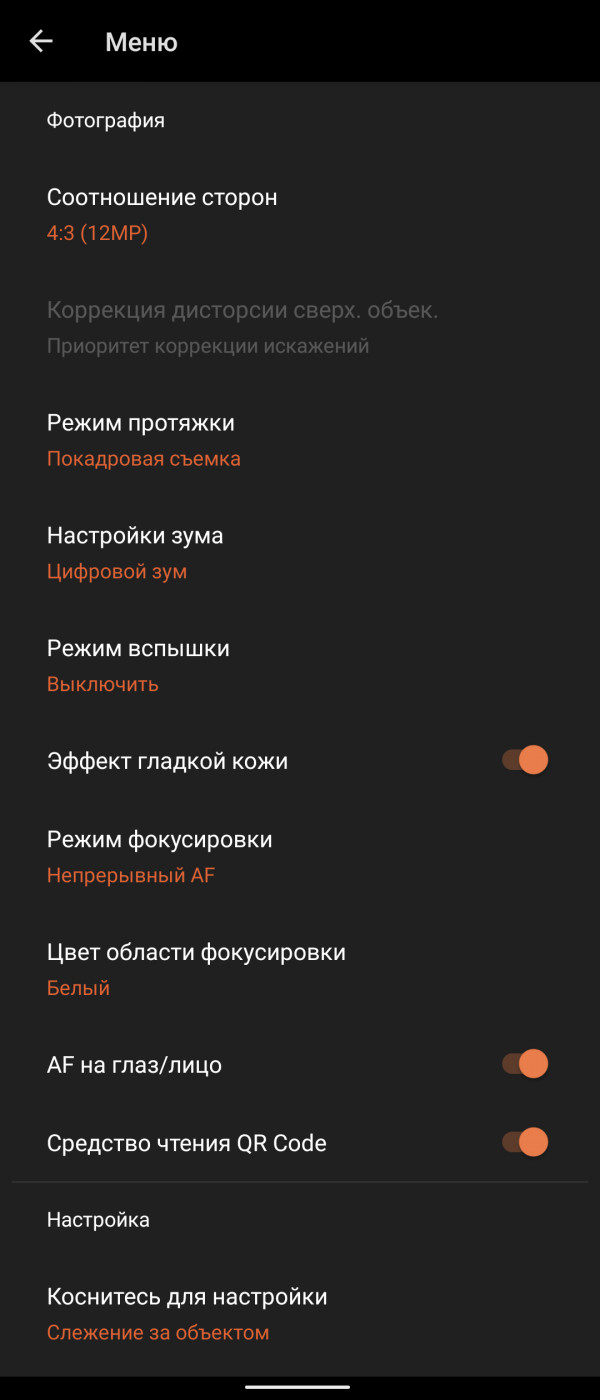Toggle Средство чтения QR Code off
The width and height of the screenshot is (600, 1400).
[x=525, y=1142]
